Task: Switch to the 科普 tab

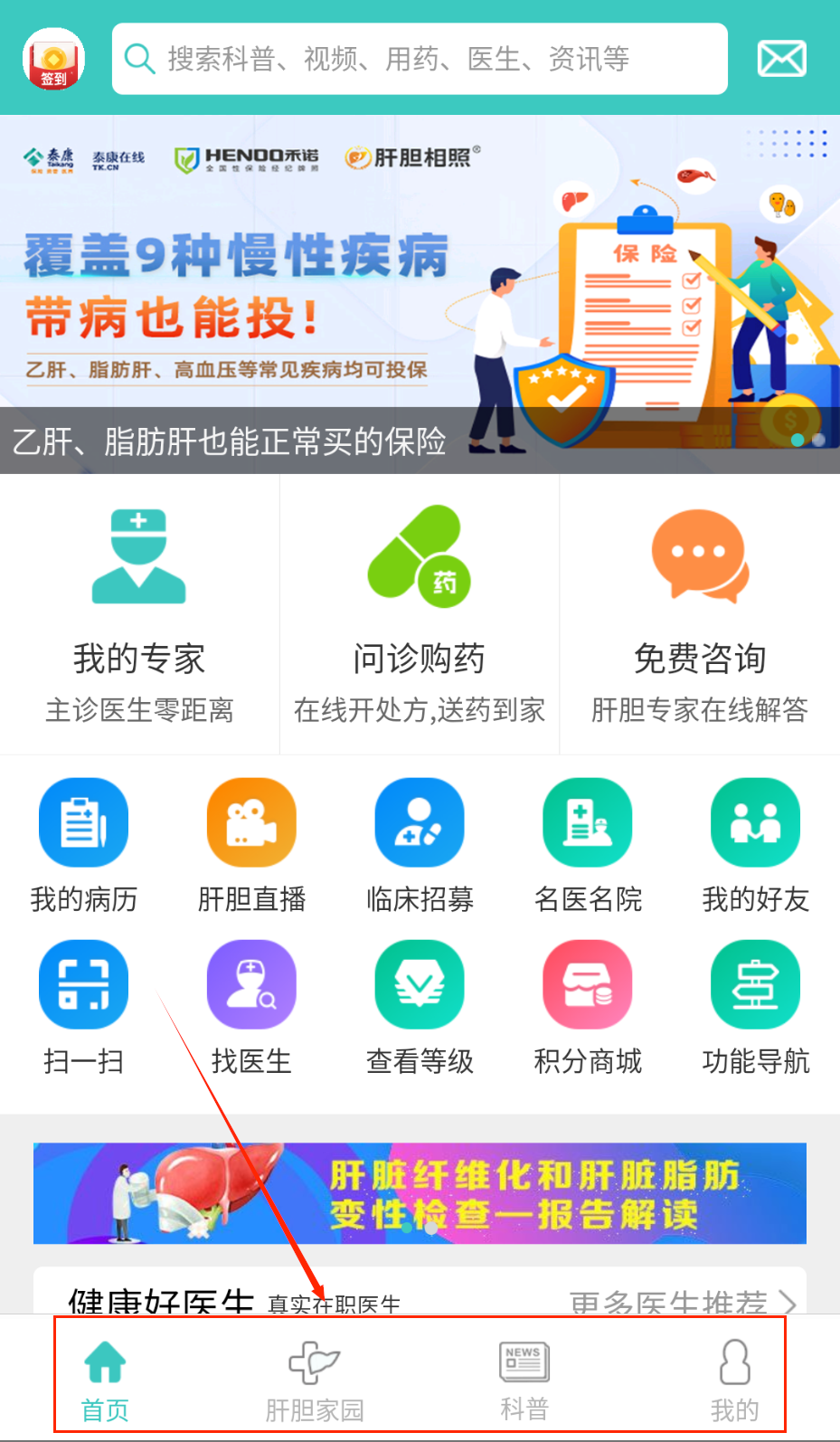Action: (x=524, y=1379)
